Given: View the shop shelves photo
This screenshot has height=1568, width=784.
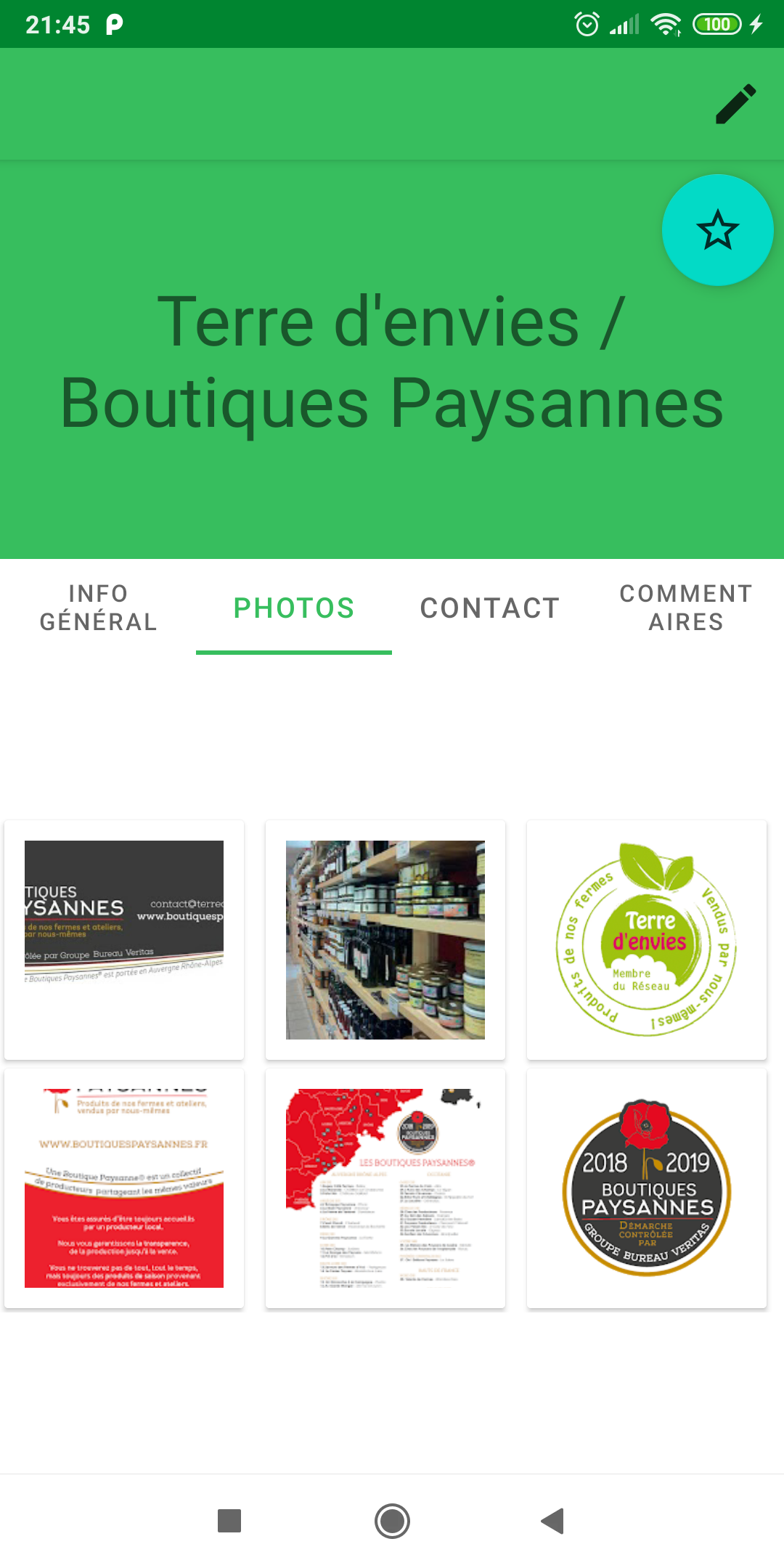Looking at the screenshot, I should pos(385,939).
